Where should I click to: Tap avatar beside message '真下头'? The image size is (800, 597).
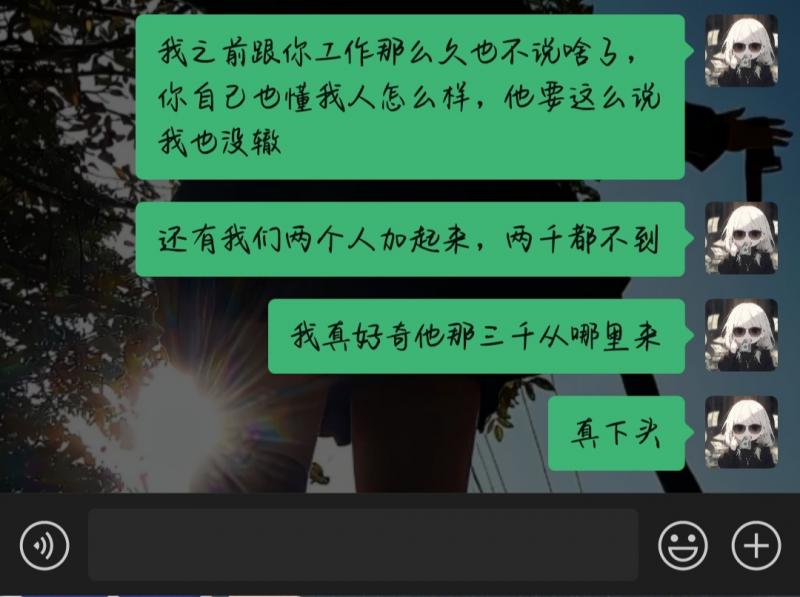point(741,432)
